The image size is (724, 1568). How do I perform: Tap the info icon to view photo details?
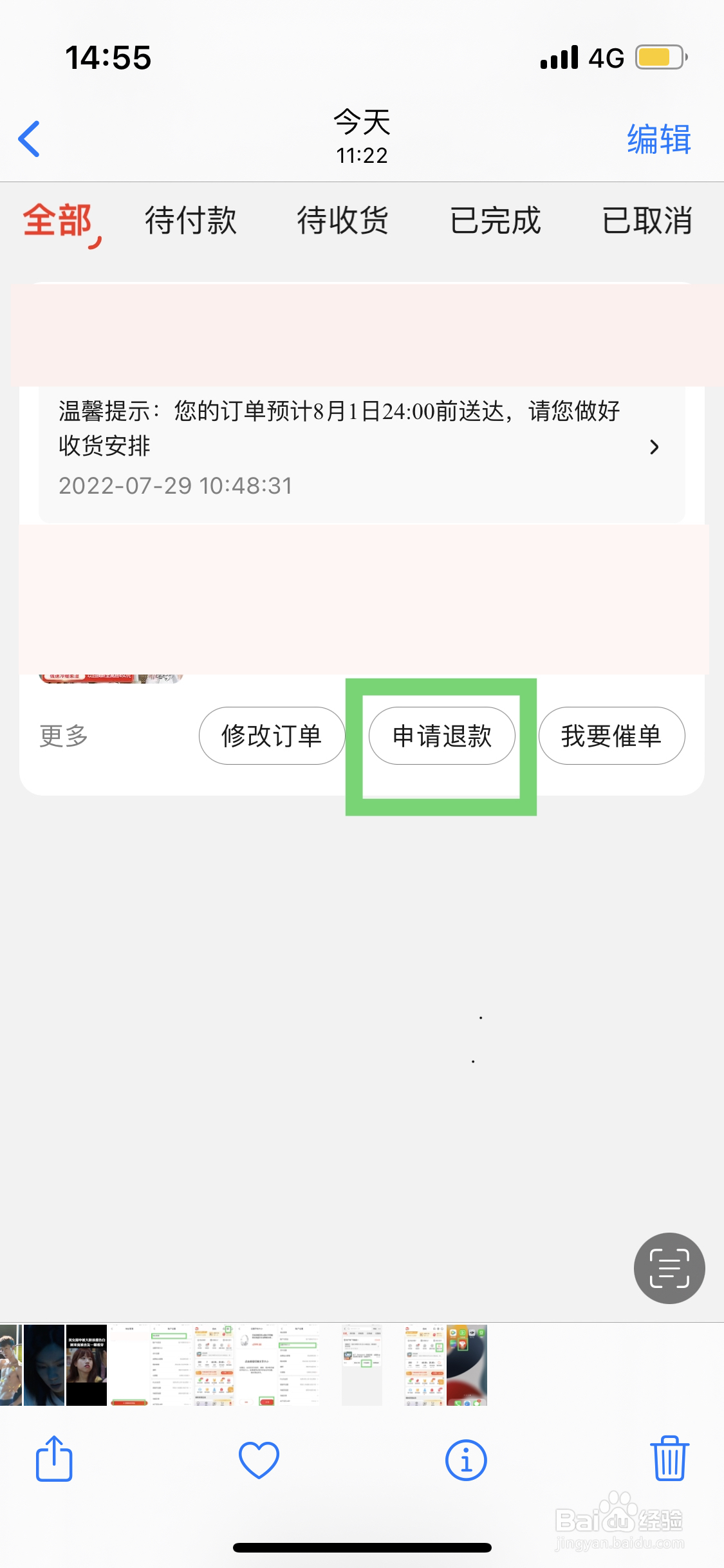tap(465, 1460)
